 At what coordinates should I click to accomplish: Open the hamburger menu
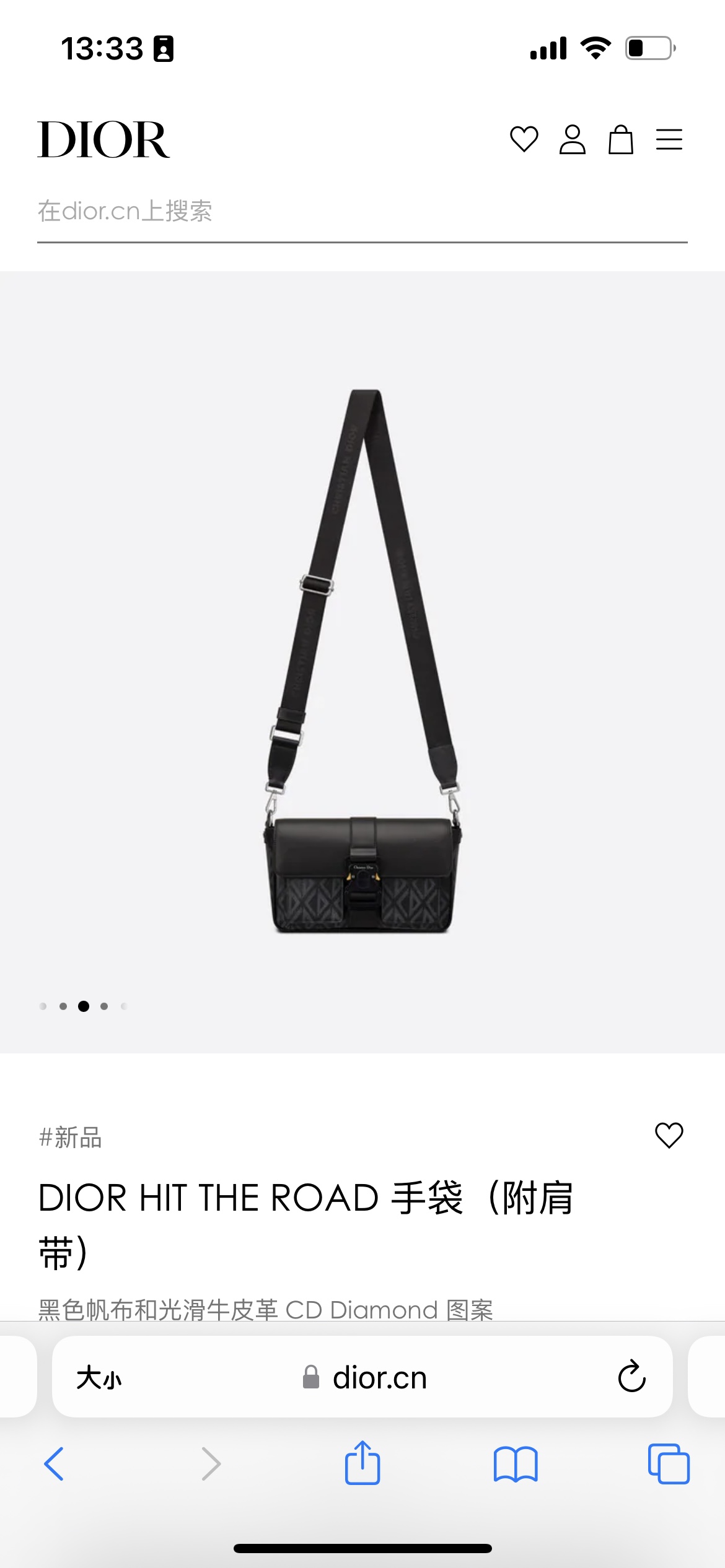pyautogui.click(x=669, y=139)
